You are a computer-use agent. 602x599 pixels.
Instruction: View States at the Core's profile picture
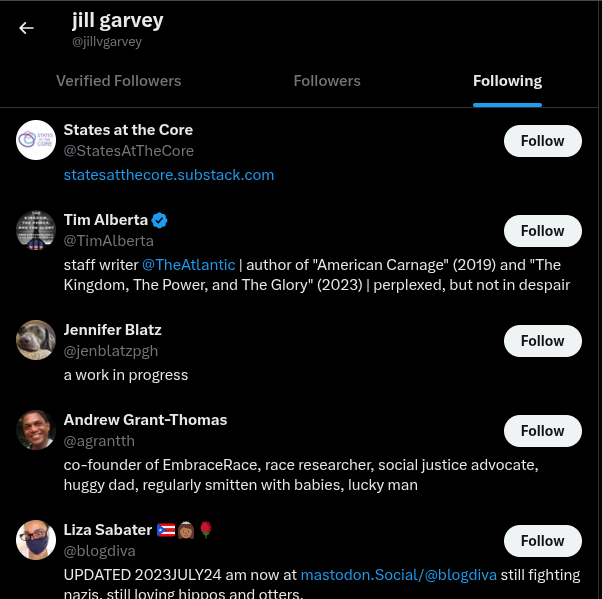(x=36, y=140)
